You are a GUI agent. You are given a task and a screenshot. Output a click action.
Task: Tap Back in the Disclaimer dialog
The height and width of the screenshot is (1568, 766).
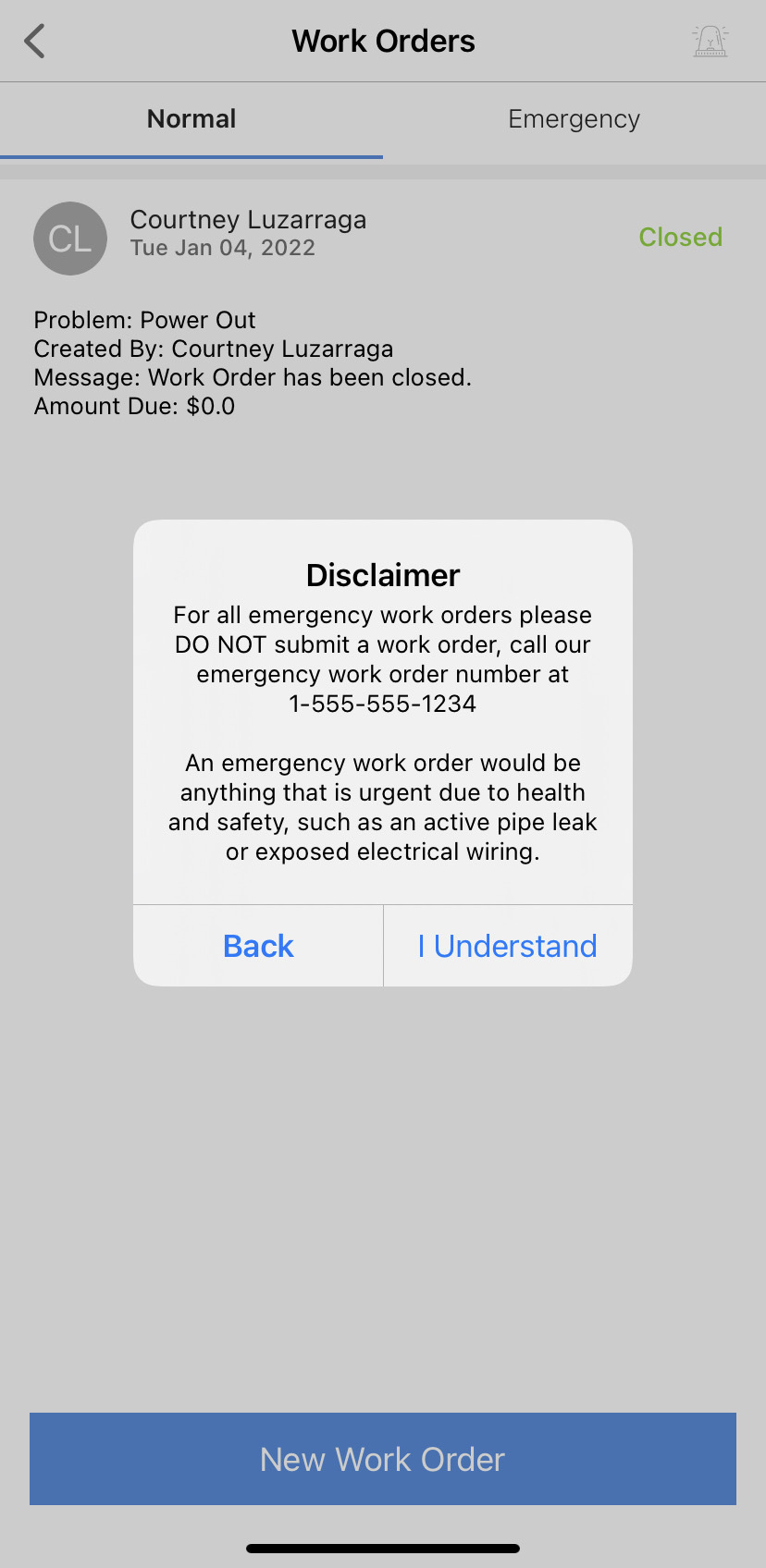point(258,946)
